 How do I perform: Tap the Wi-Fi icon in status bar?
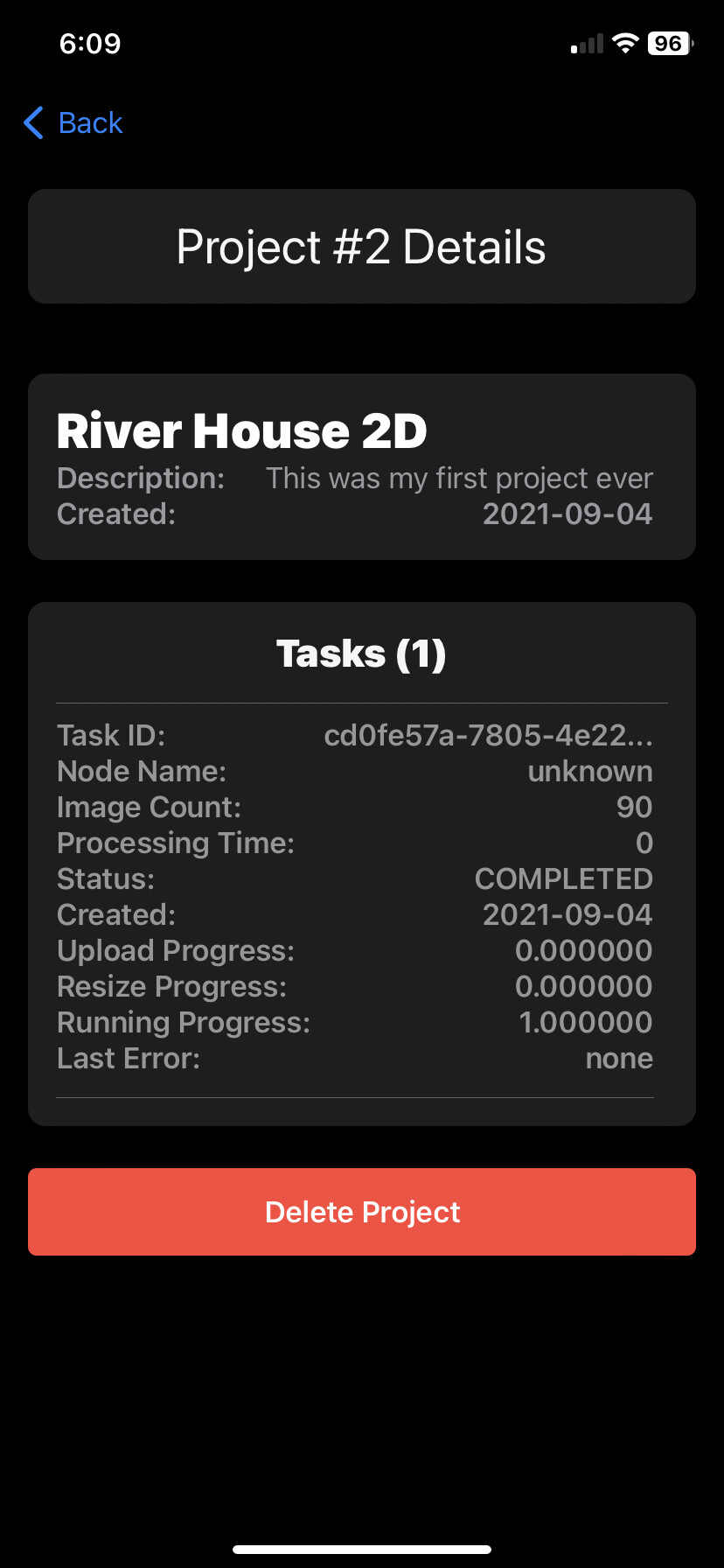pyautogui.click(x=624, y=42)
